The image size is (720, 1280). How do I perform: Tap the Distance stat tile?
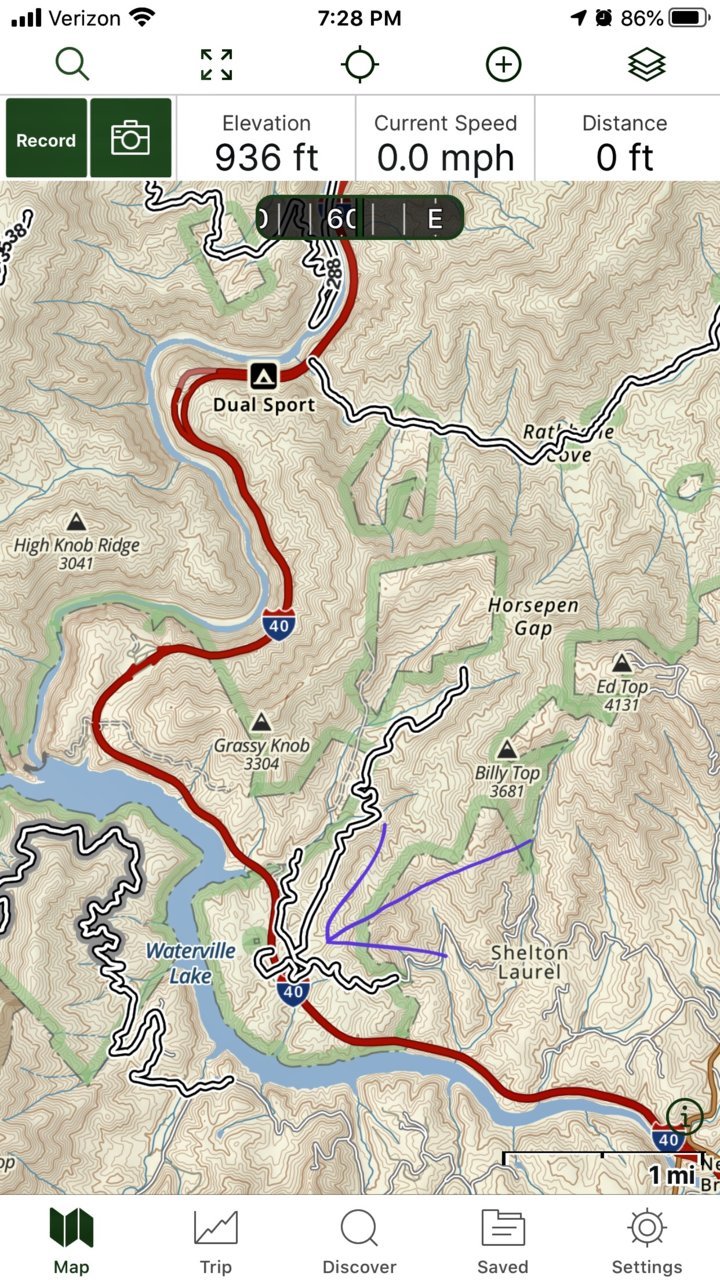[627, 138]
